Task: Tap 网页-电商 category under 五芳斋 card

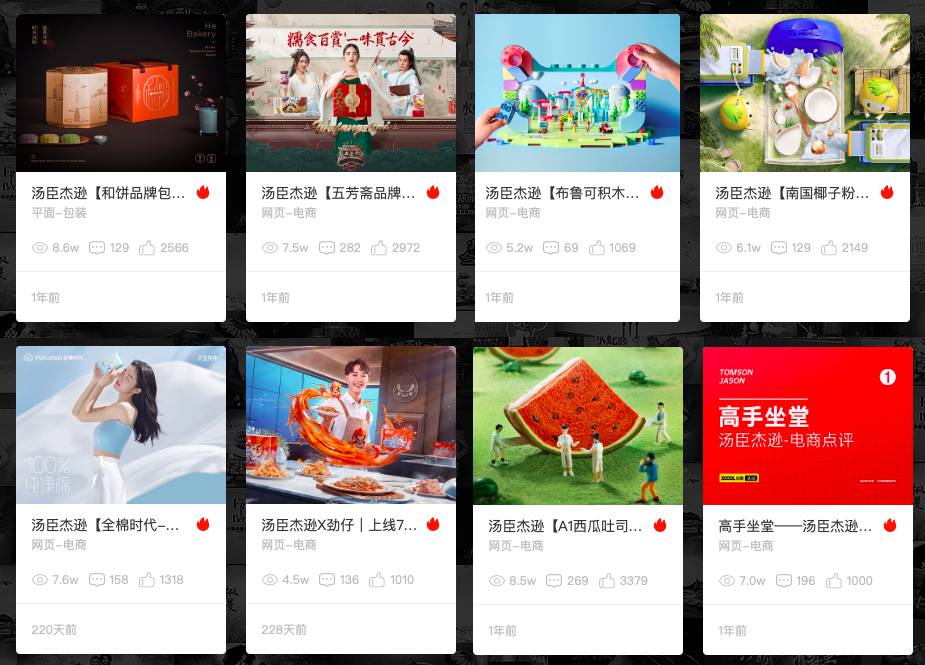Action: pos(289,213)
